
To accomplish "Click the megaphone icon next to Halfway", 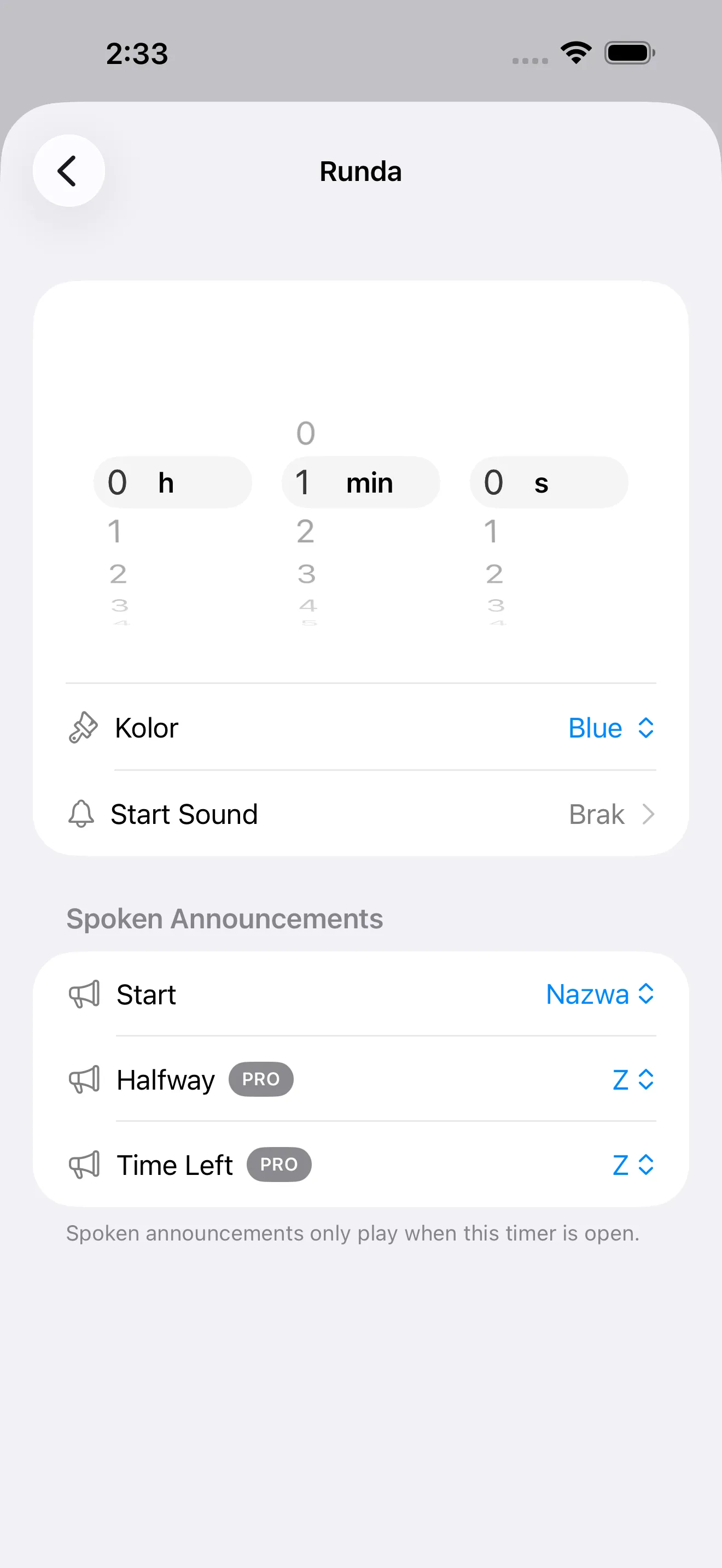I will tap(85, 1079).
